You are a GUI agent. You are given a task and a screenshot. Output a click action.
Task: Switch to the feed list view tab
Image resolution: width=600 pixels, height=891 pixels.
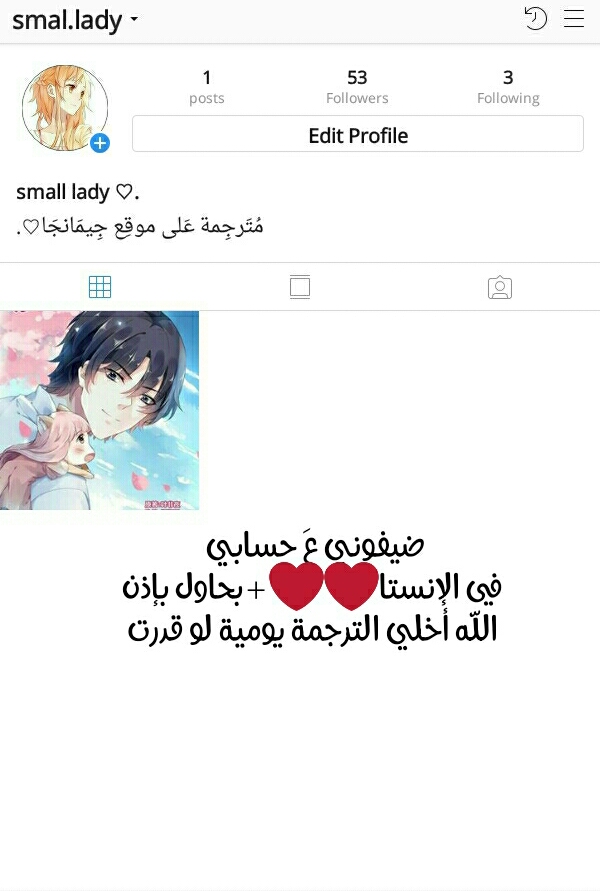click(300, 288)
